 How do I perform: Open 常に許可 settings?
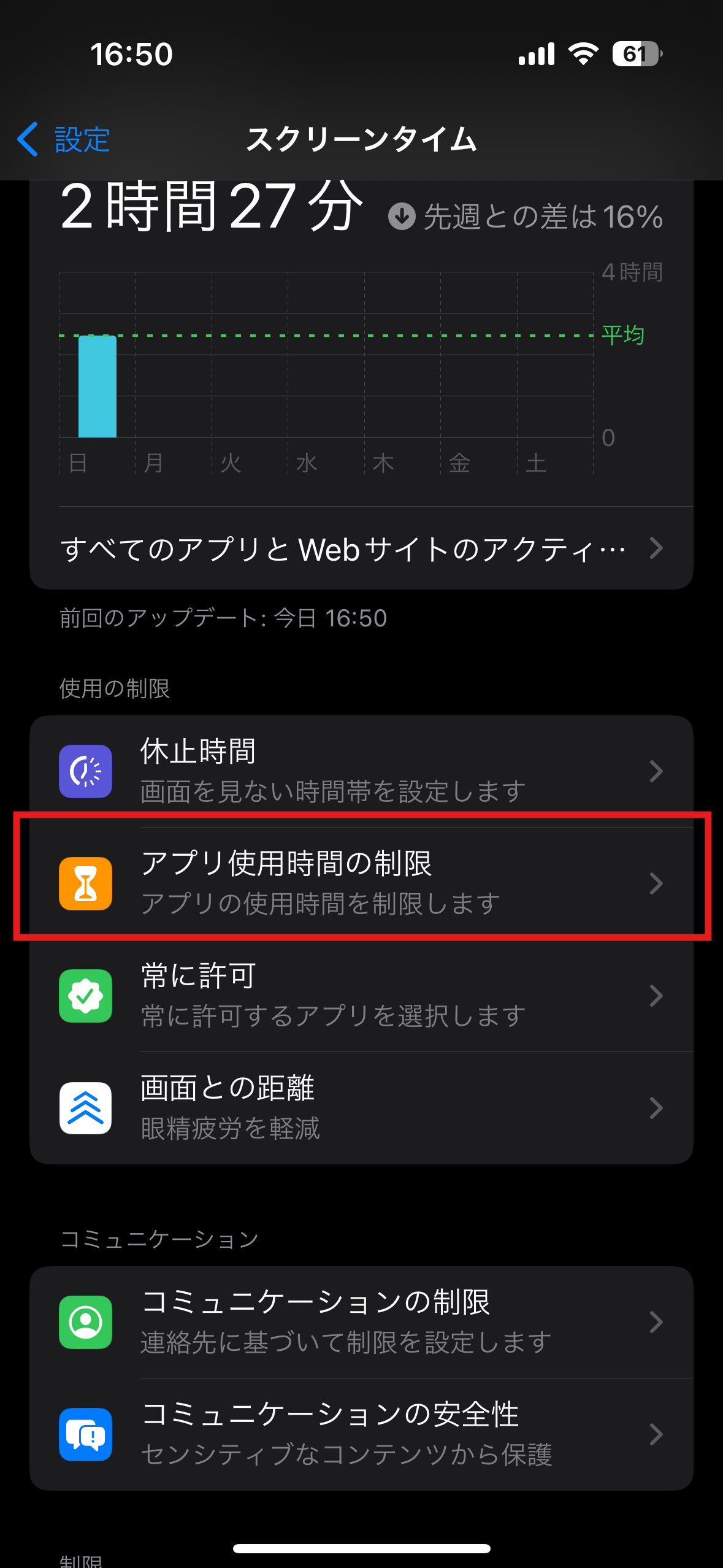[x=361, y=995]
